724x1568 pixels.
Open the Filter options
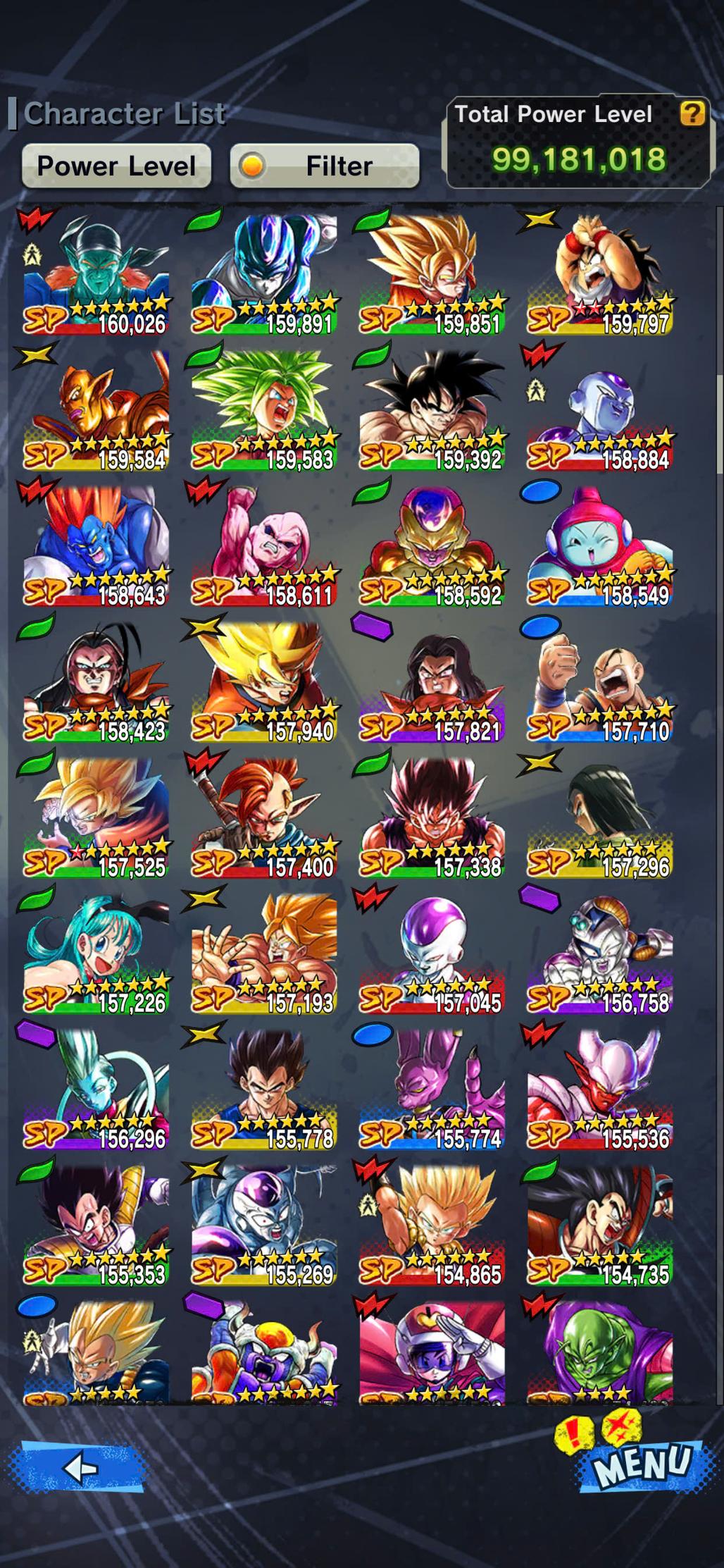pyautogui.click(x=325, y=166)
